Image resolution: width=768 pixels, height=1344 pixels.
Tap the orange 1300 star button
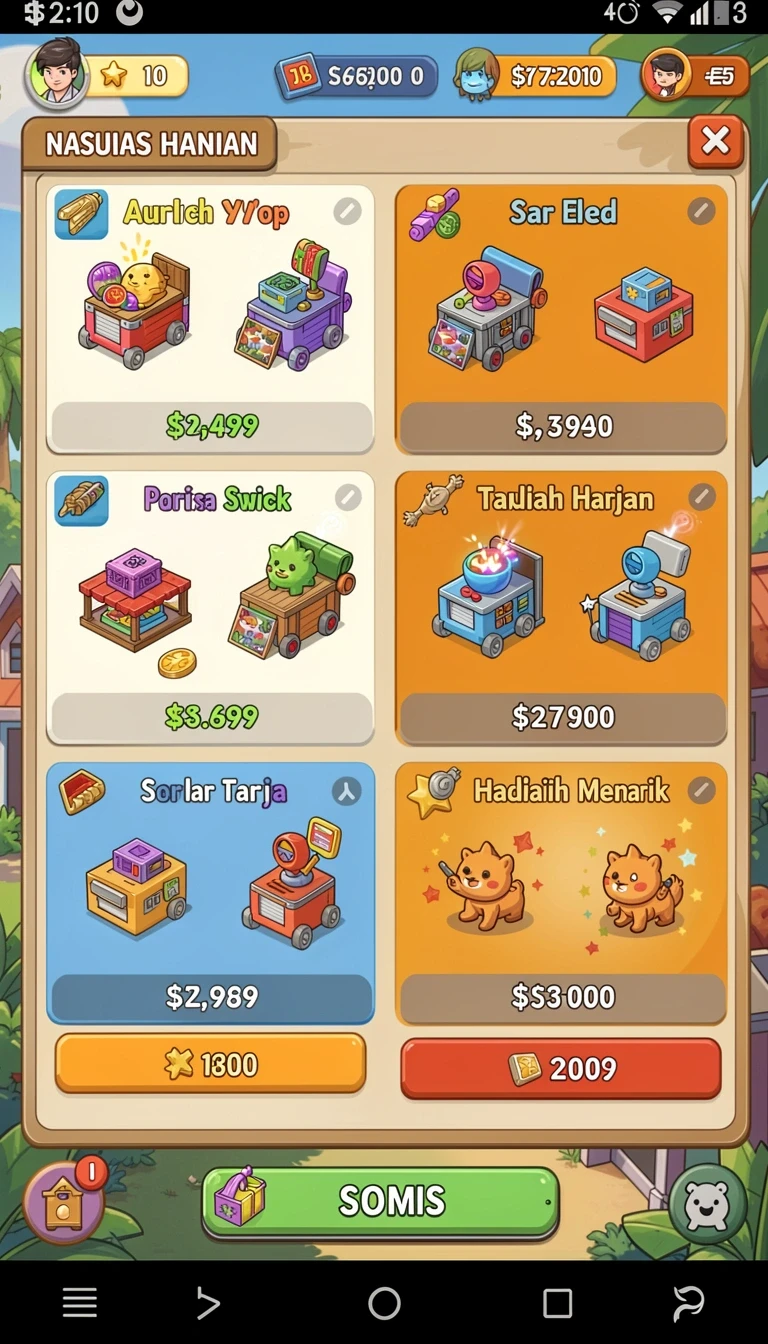(211, 1064)
